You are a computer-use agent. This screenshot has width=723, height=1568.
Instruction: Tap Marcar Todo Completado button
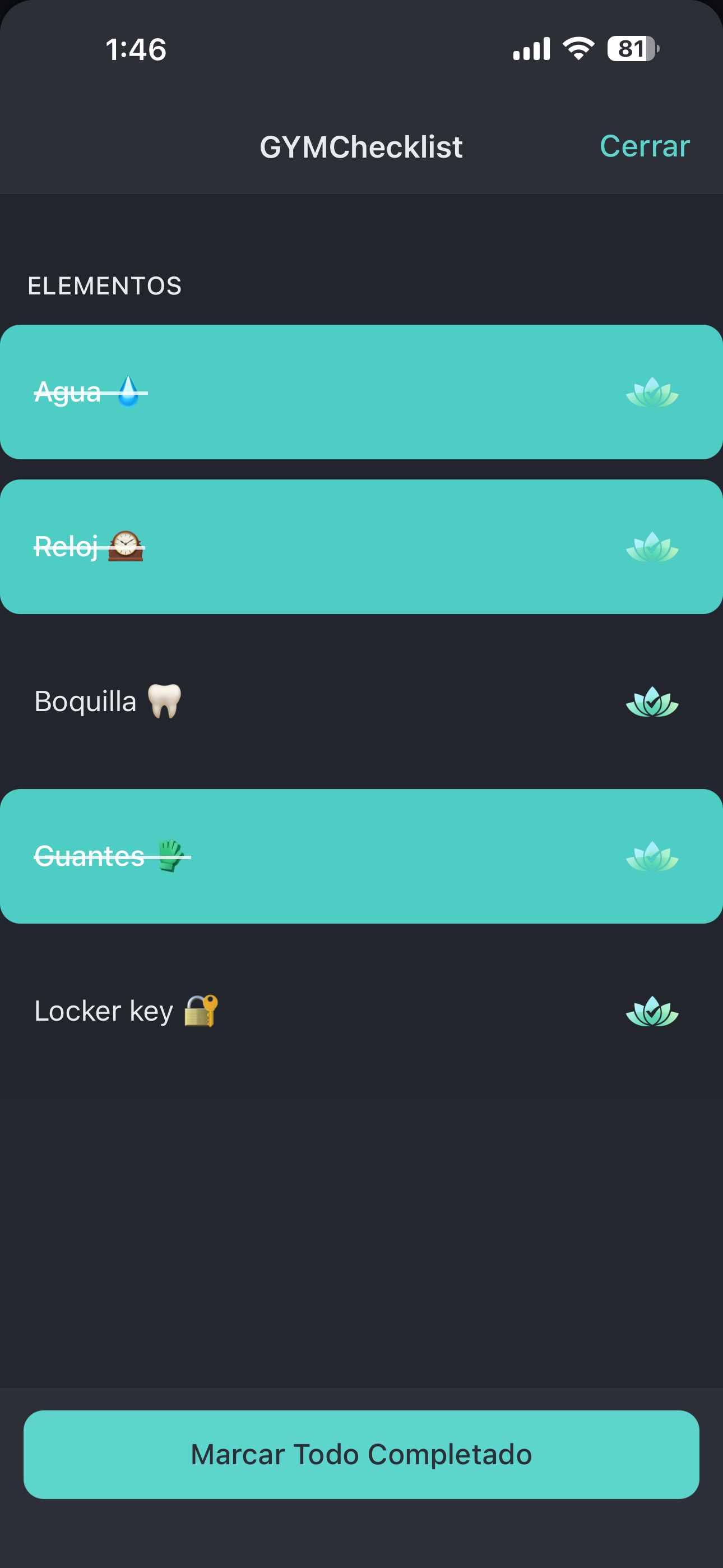click(x=361, y=1455)
